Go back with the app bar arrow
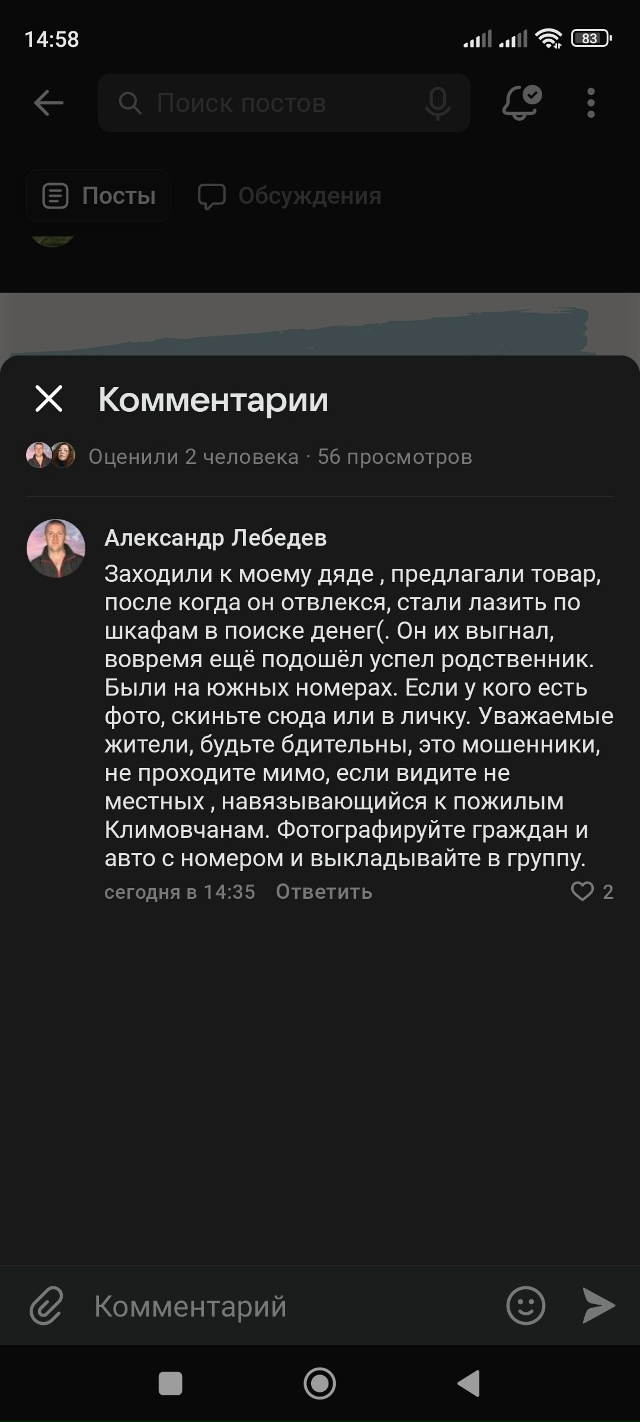 pos(48,102)
